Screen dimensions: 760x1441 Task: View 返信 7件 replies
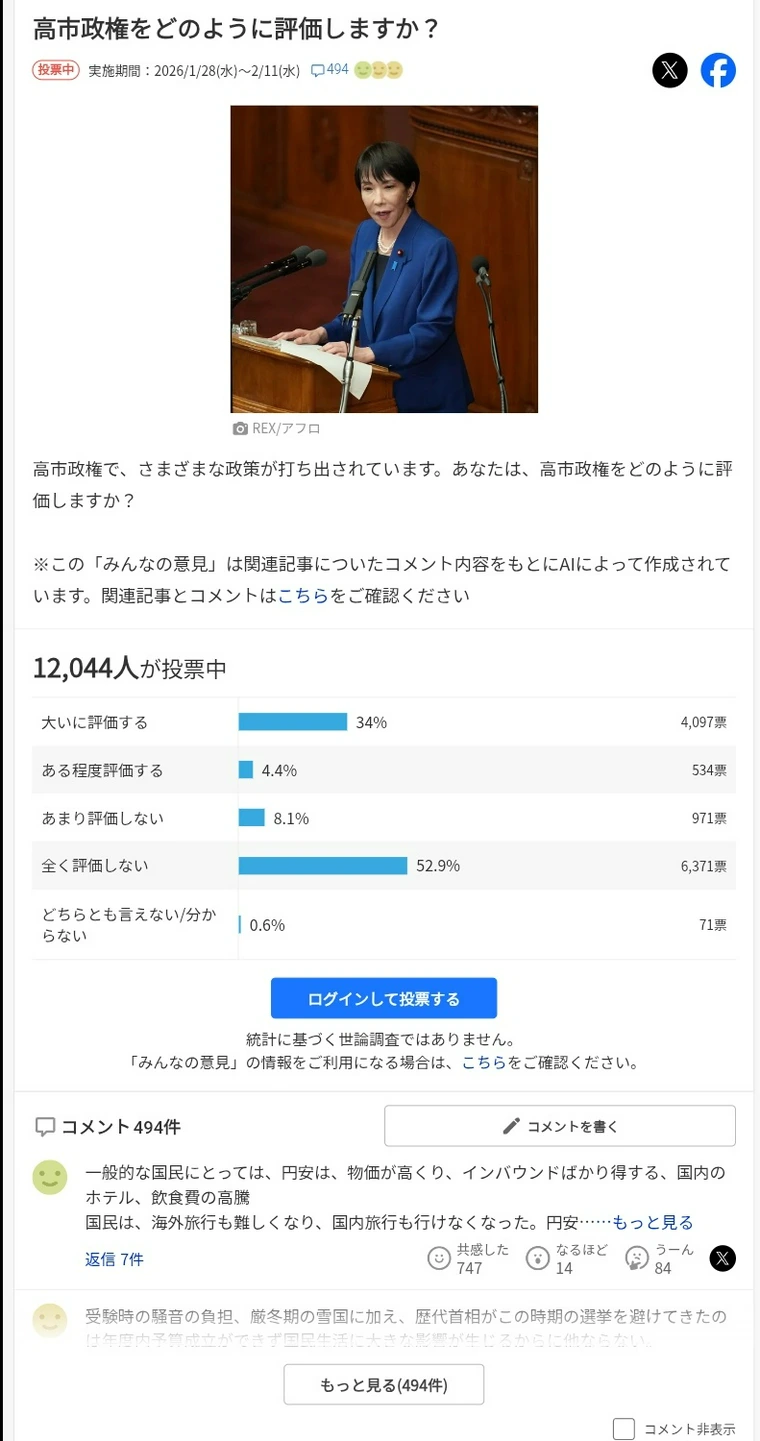(x=114, y=1259)
